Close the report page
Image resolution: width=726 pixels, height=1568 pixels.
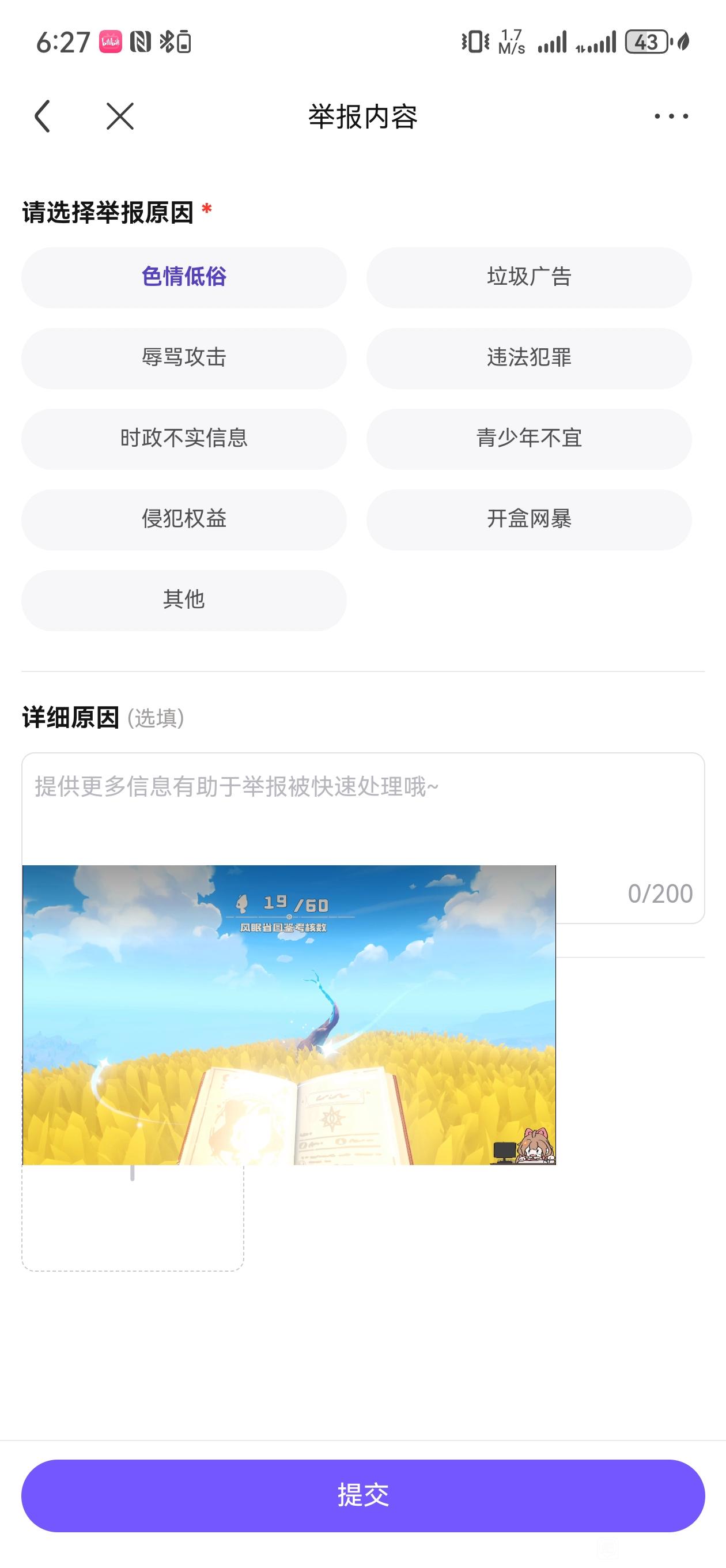pyautogui.click(x=120, y=116)
